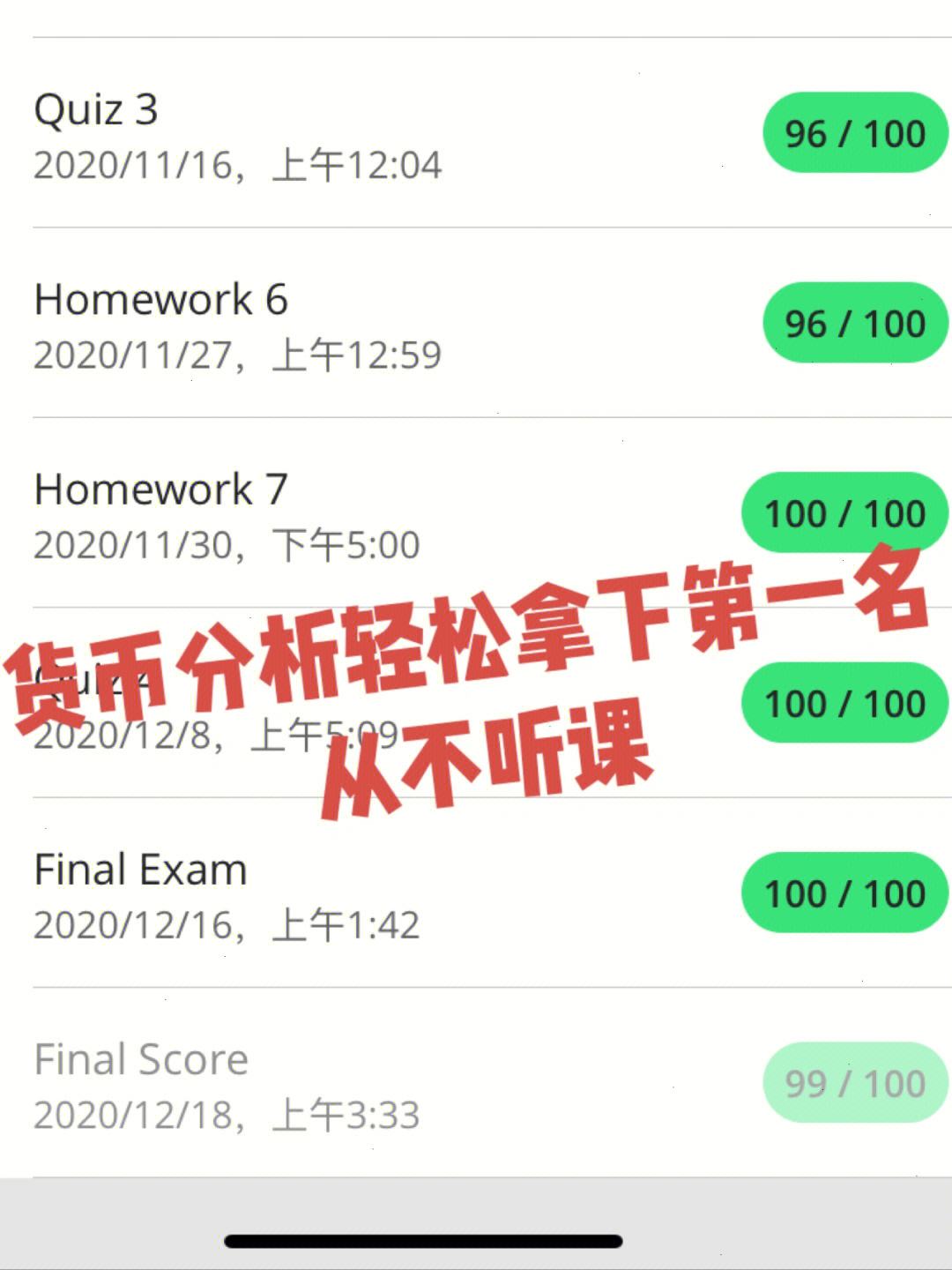Select the 100 / 100 badge beside Homework 7

pyautogui.click(x=844, y=512)
